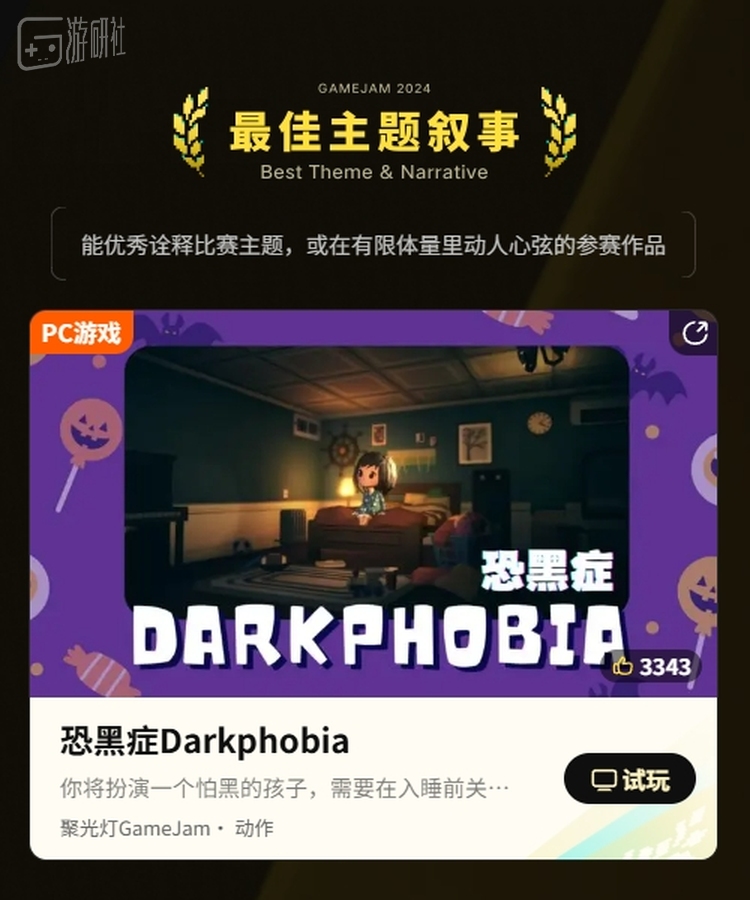Tap the 试玩 button for Darkphobia
750x900 pixels.
pyautogui.click(x=629, y=779)
